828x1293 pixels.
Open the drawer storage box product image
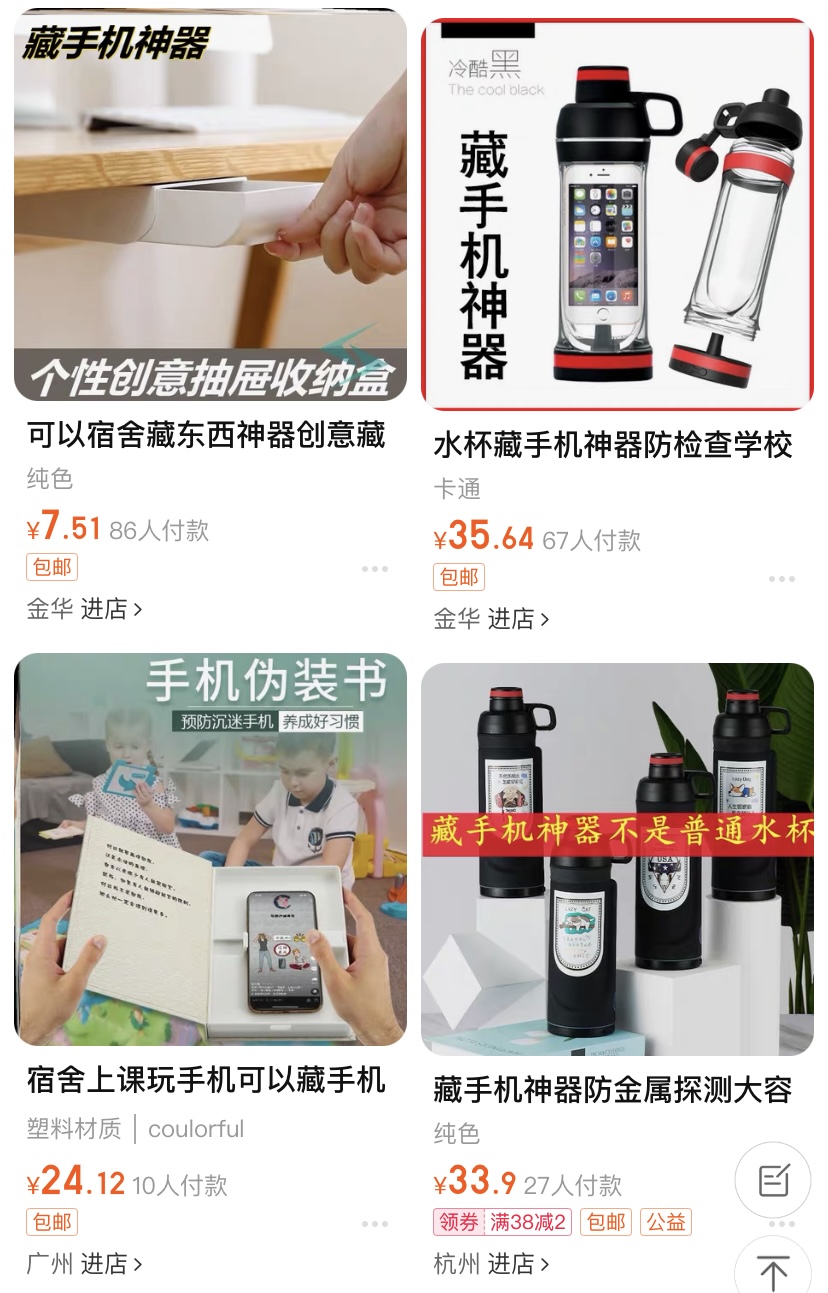coord(210,205)
